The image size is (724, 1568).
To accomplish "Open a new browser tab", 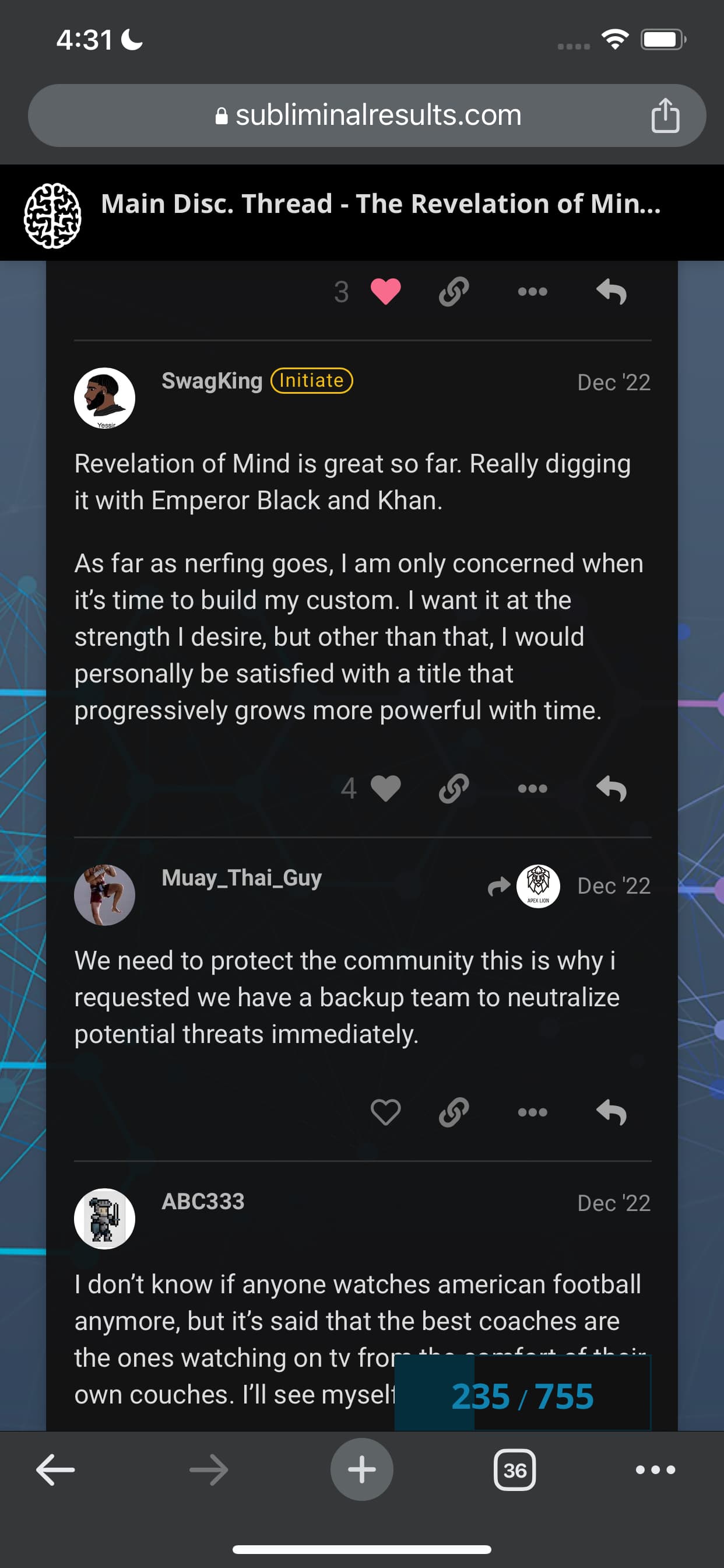I will [362, 1469].
